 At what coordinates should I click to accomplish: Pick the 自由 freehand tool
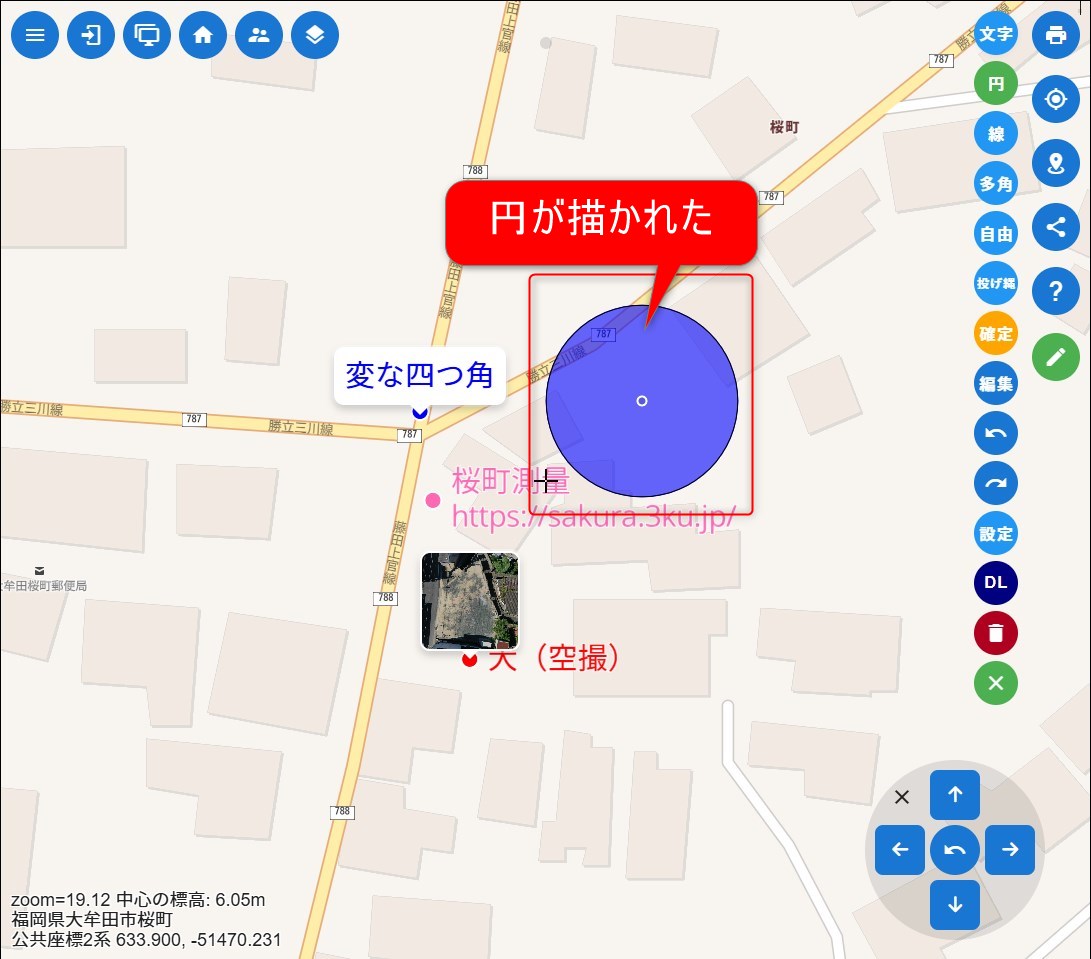tap(995, 234)
